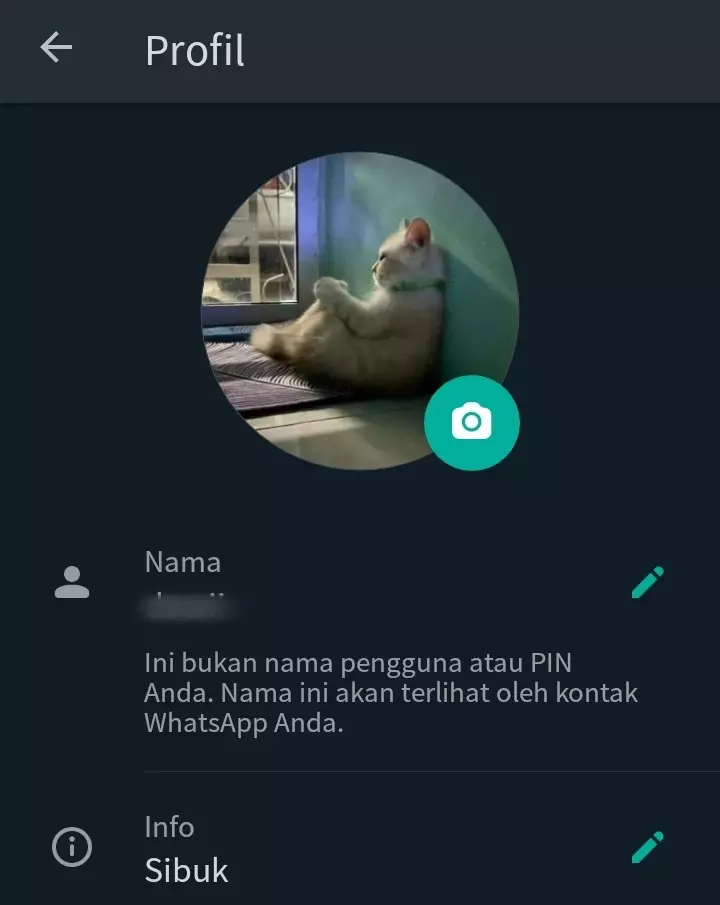Image resolution: width=720 pixels, height=905 pixels.
Task: Tap the note about PIN and contacts
Action: click(x=392, y=692)
